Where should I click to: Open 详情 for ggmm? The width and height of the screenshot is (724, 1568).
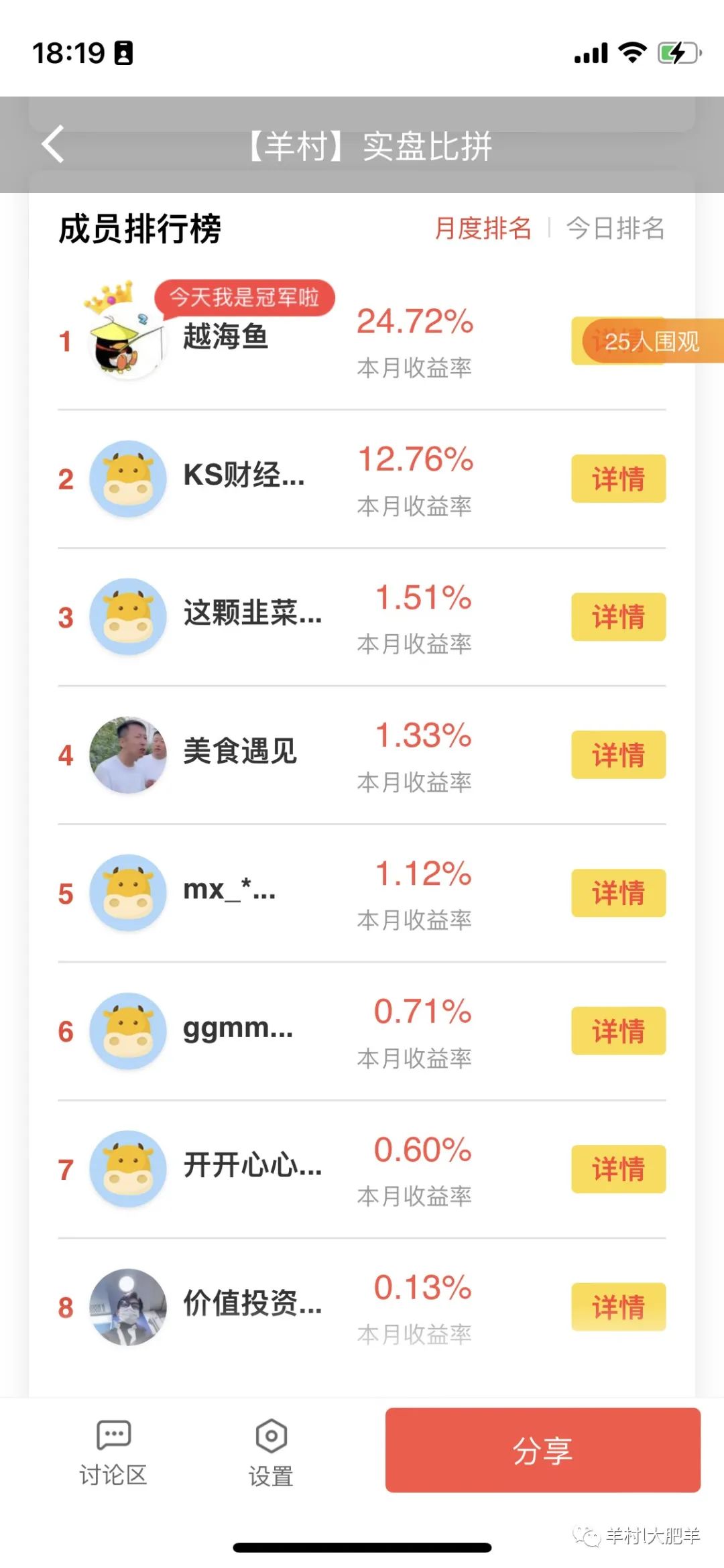click(x=618, y=1031)
